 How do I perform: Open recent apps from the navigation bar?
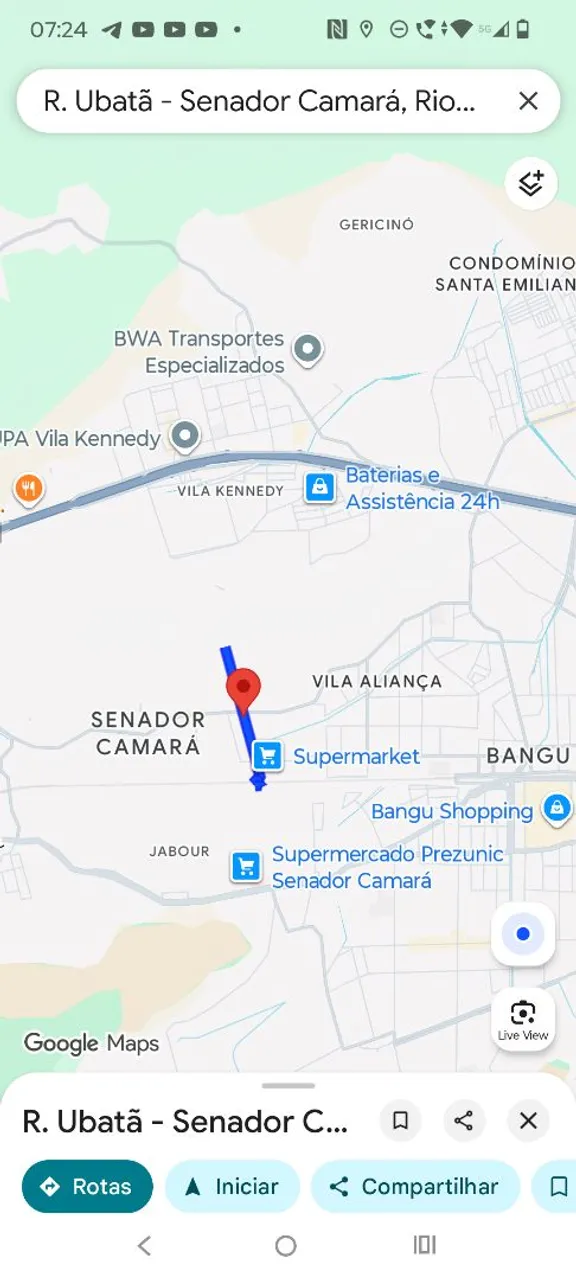tap(425, 1245)
